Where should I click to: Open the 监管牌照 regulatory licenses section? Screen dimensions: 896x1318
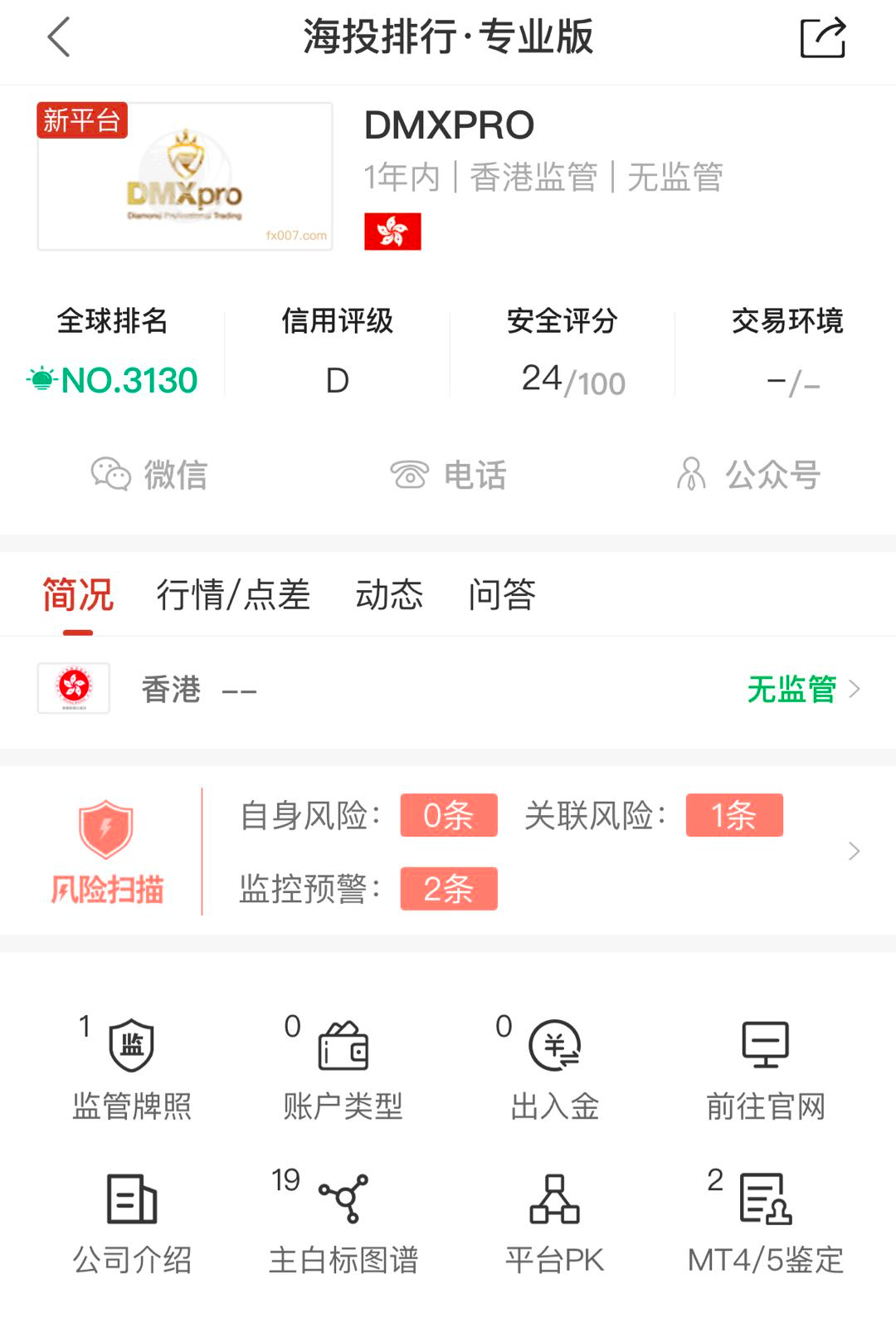tap(130, 1067)
